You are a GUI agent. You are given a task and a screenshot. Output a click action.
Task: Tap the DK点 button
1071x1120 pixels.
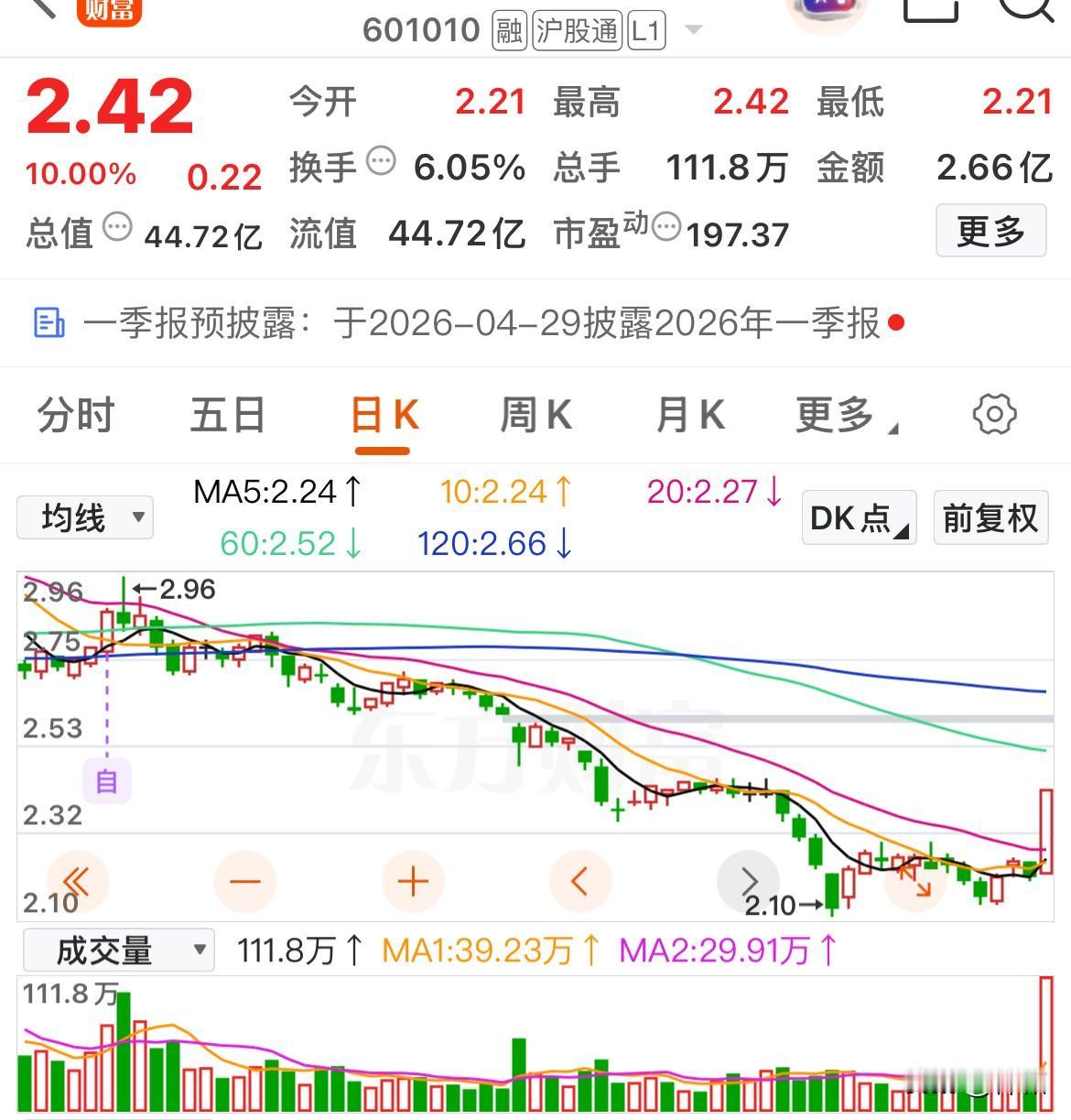coord(859,518)
